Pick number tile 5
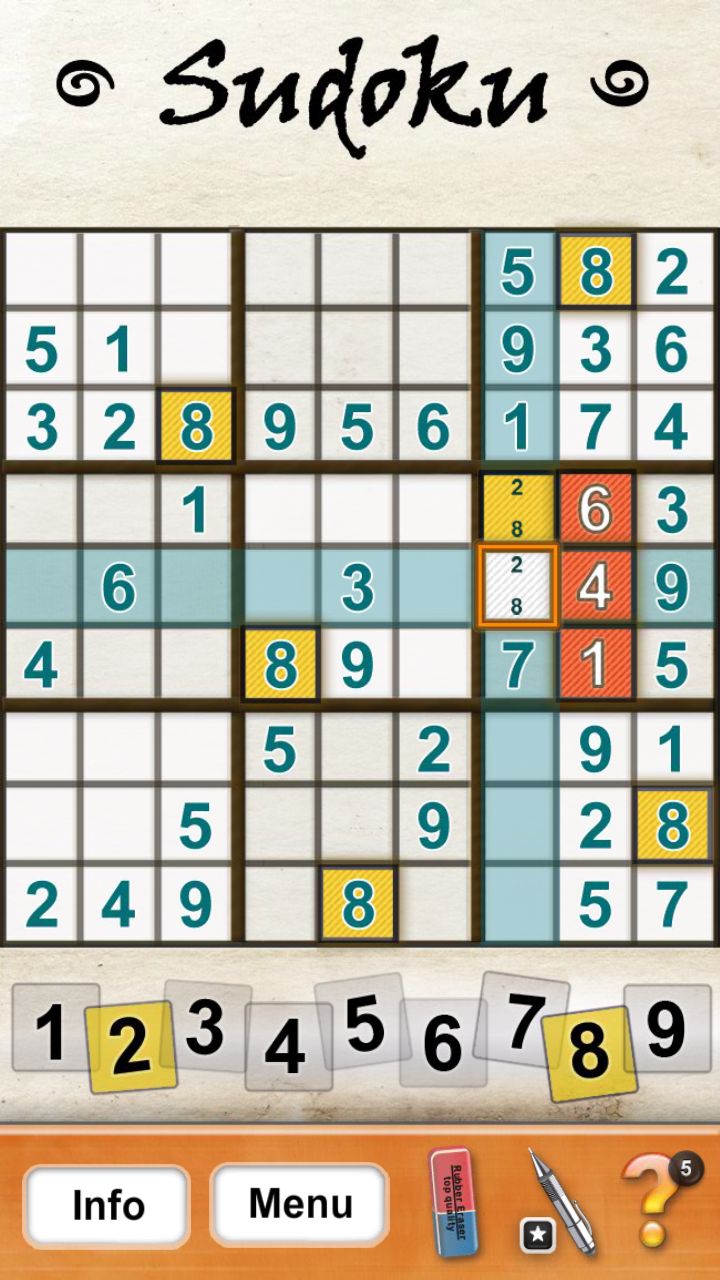720x1280 pixels. [x=363, y=1024]
